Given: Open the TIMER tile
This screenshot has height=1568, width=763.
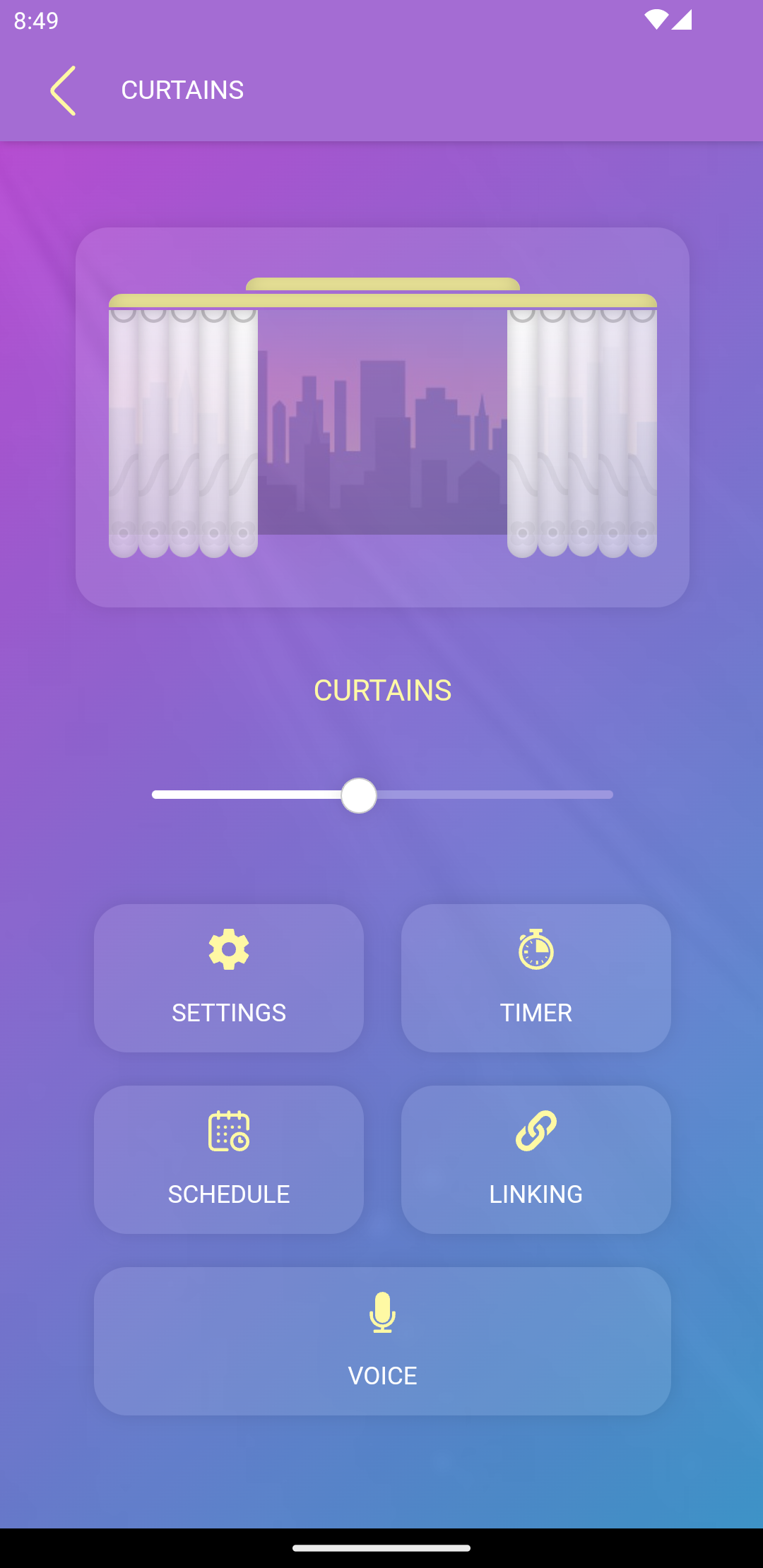Looking at the screenshot, I should click(536, 979).
